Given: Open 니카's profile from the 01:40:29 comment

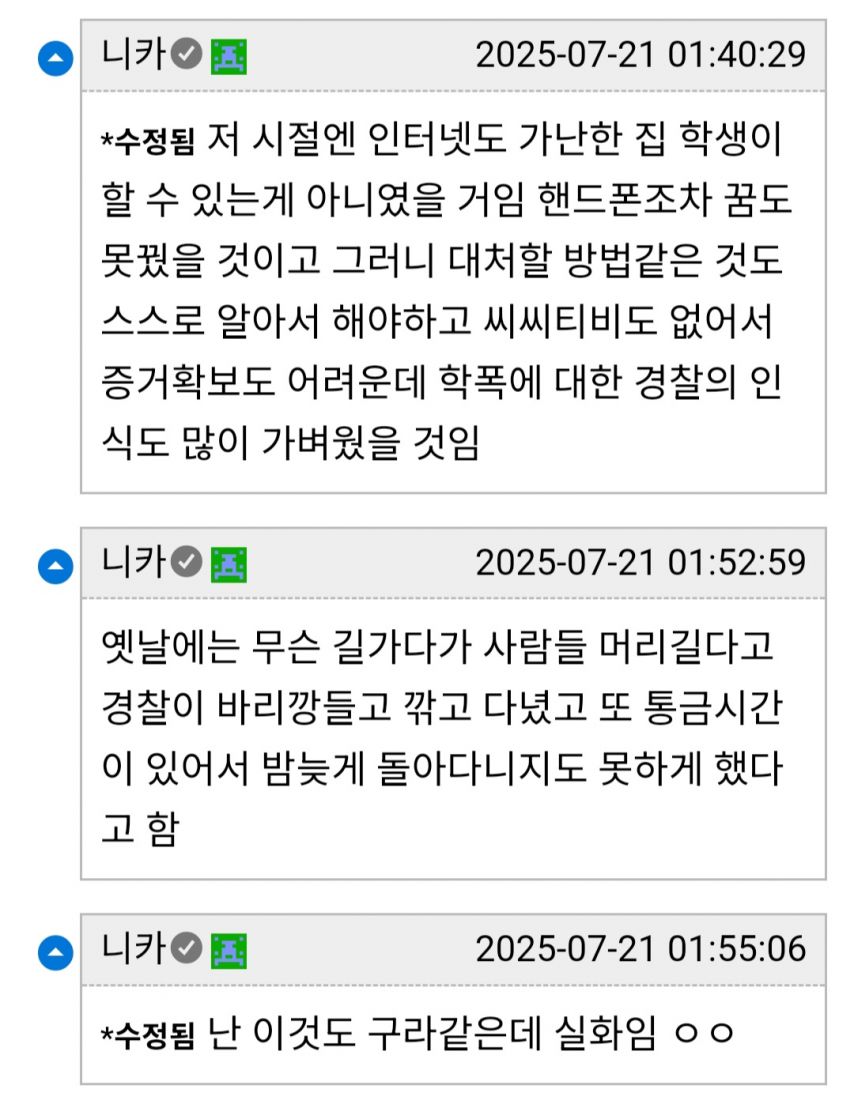Looking at the screenshot, I should click(135, 54).
